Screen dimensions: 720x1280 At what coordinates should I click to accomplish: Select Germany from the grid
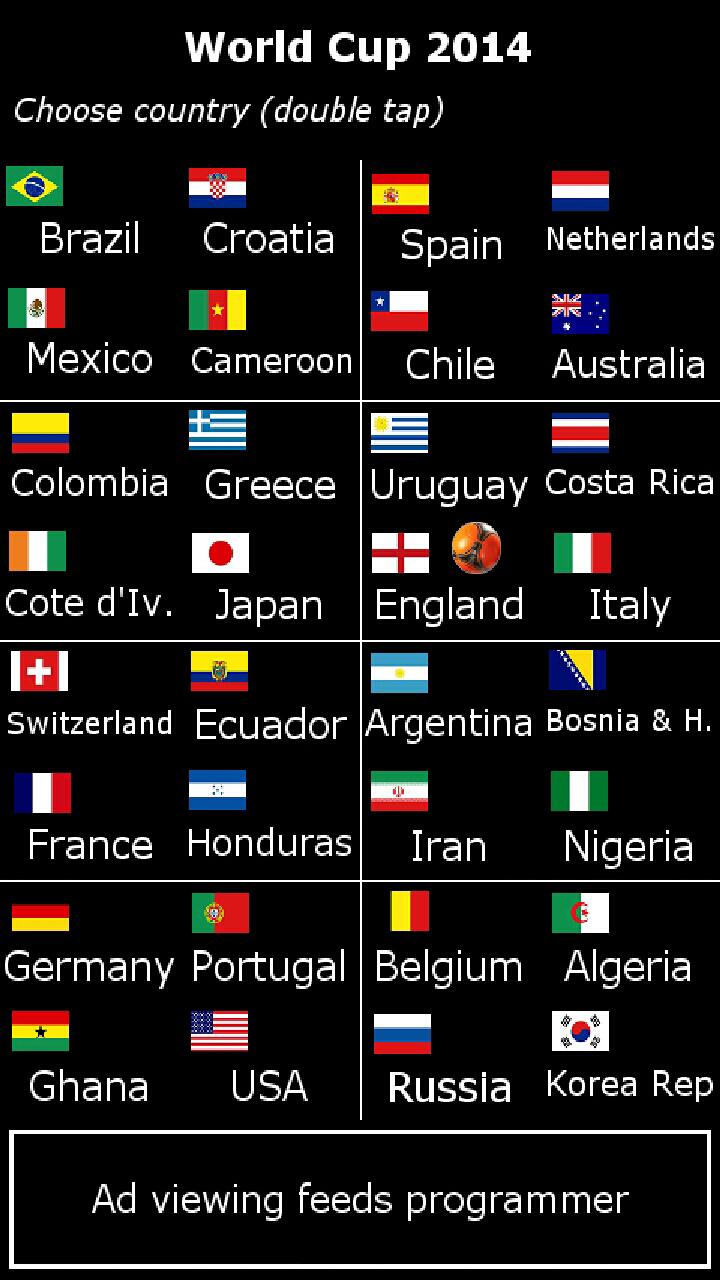pyautogui.click(x=89, y=942)
